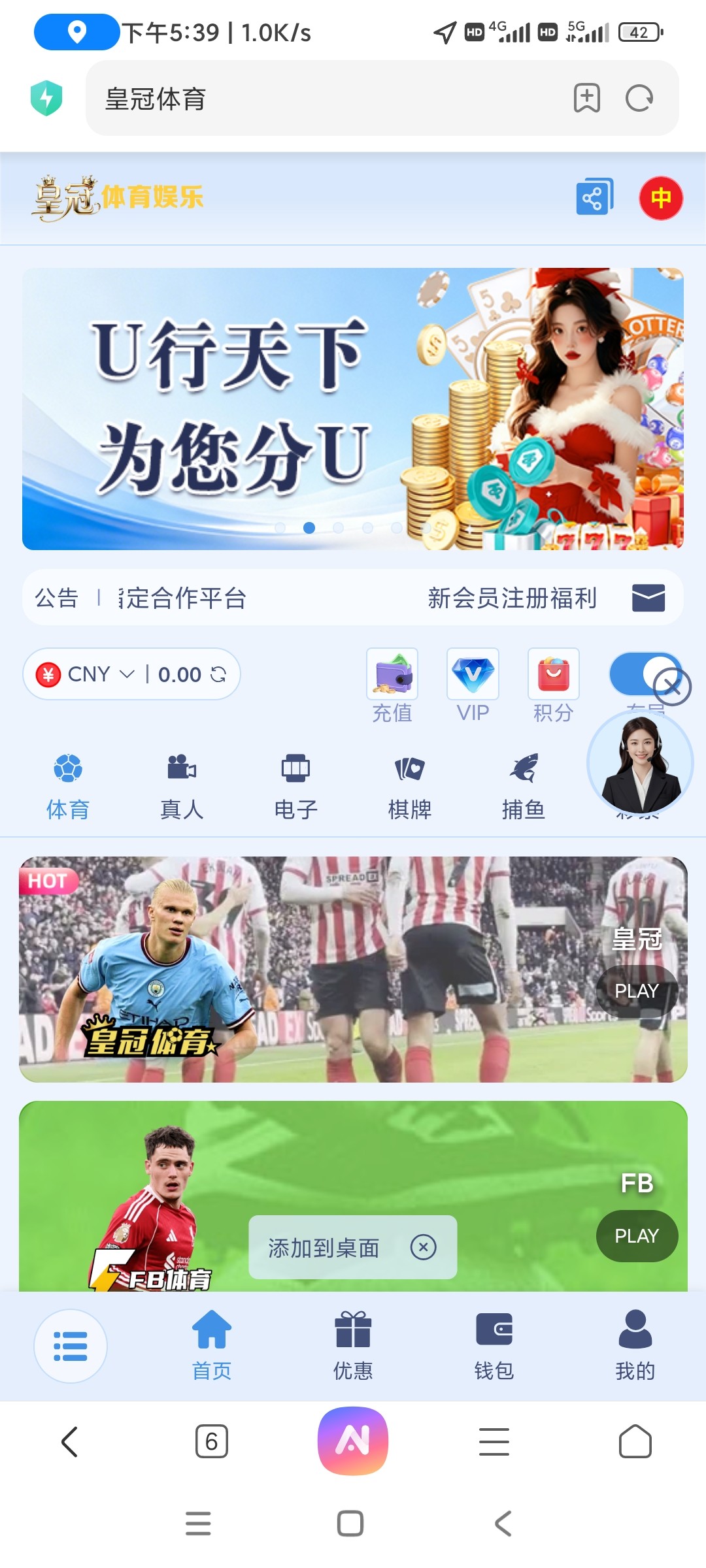The height and width of the screenshot is (1568, 706).
Task: Select the 电子 slots icon
Action: click(x=295, y=774)
